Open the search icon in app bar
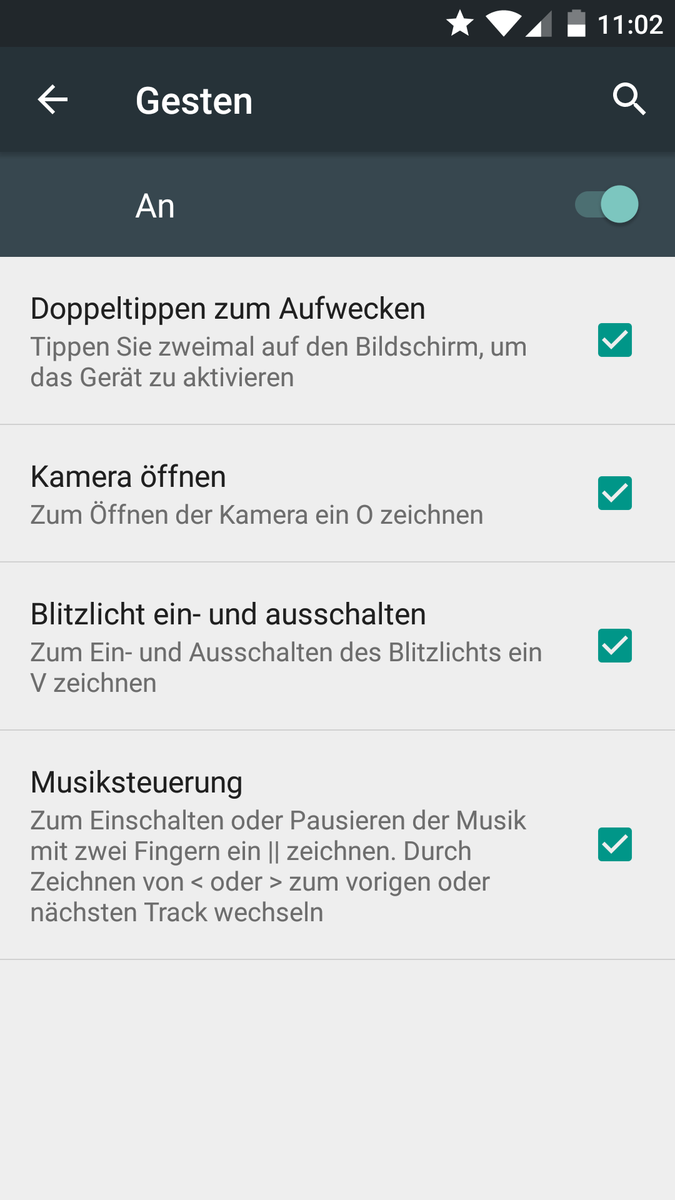 pos(629,100)
